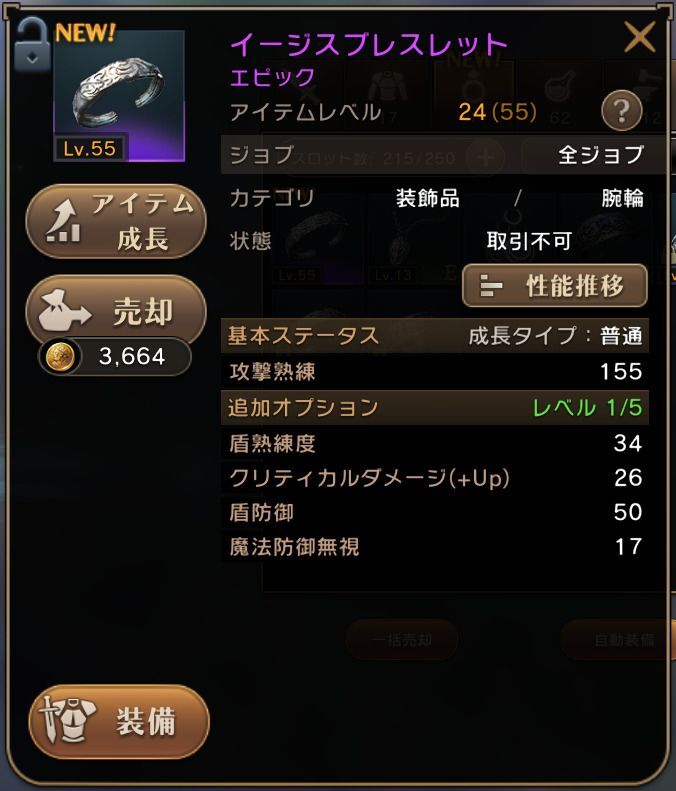Open the item level help question mark
Viewport: 676px width, 791px height.
pos(620,111)
